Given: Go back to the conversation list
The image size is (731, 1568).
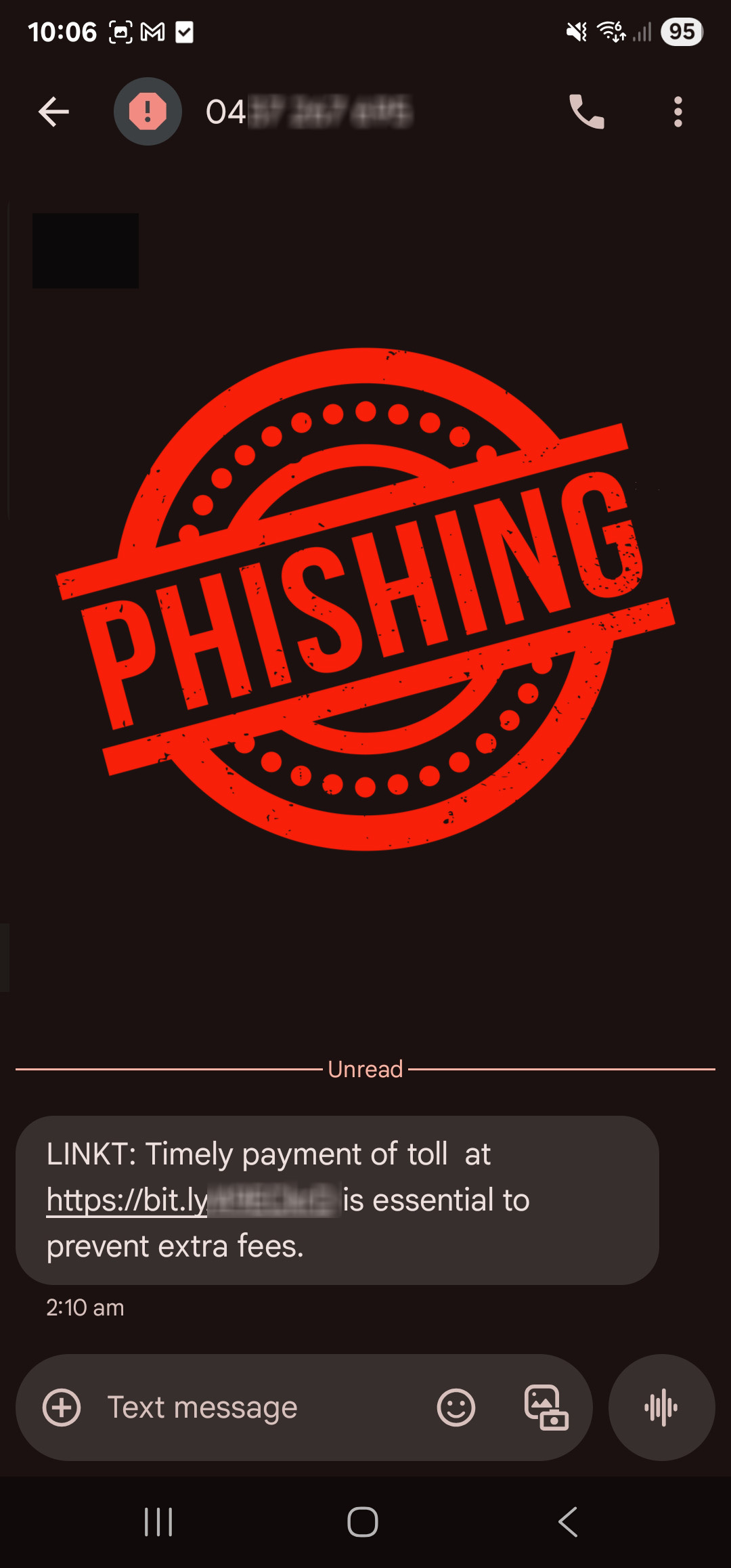Looking at the screenshot, I should (53, 111).
